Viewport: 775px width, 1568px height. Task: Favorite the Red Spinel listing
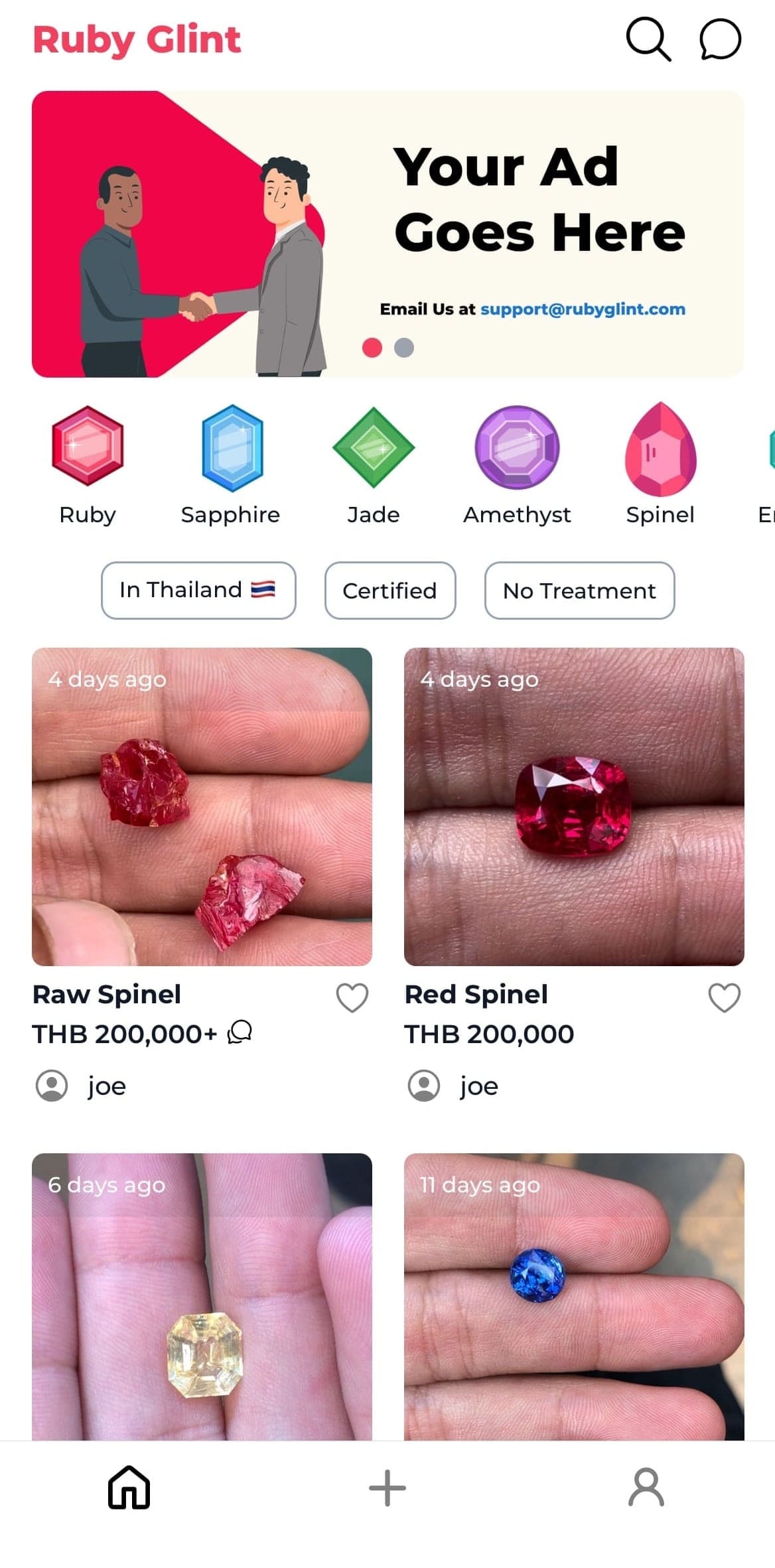click(724, 997)
